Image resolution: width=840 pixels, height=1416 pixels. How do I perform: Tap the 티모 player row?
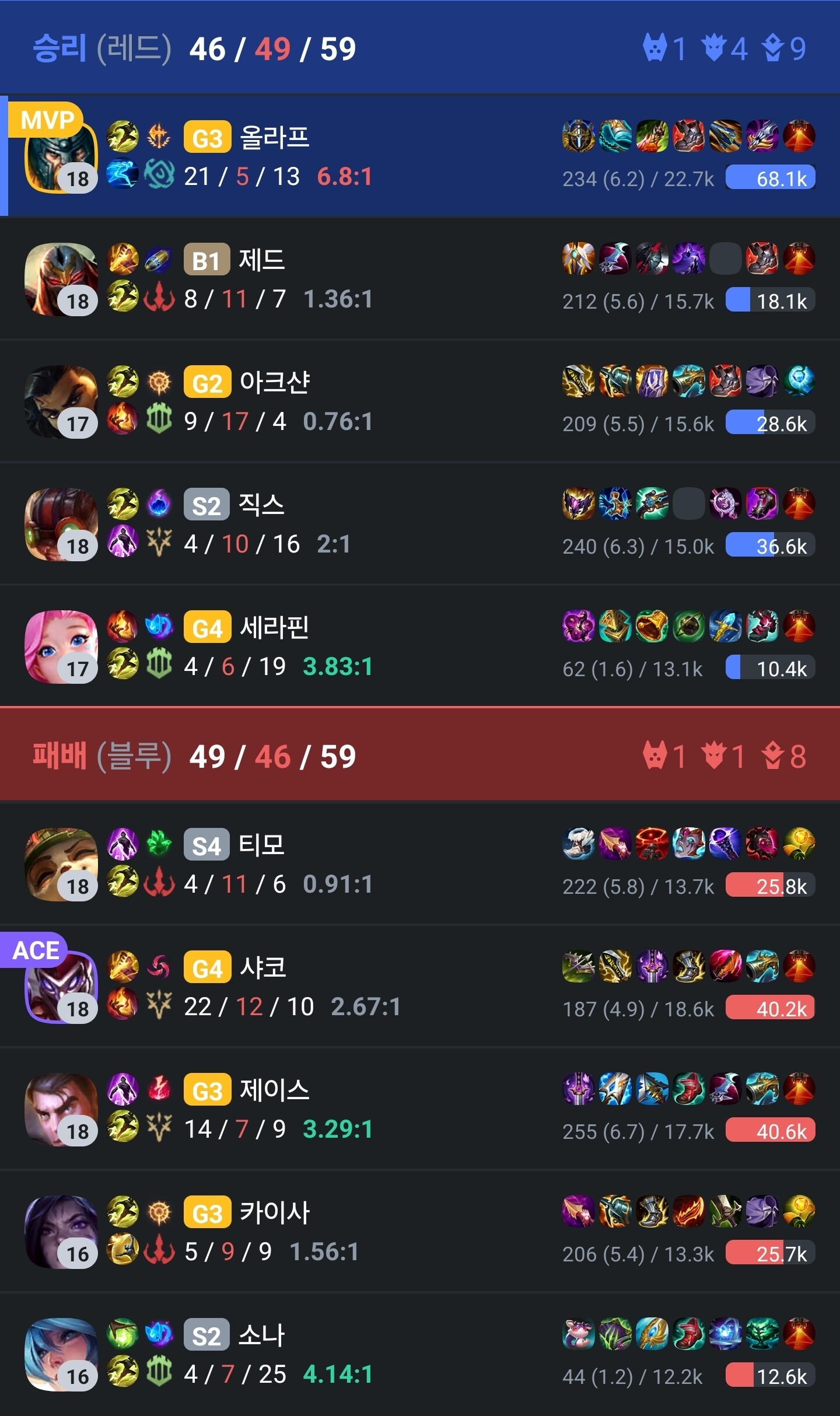(x=420, y=864)
